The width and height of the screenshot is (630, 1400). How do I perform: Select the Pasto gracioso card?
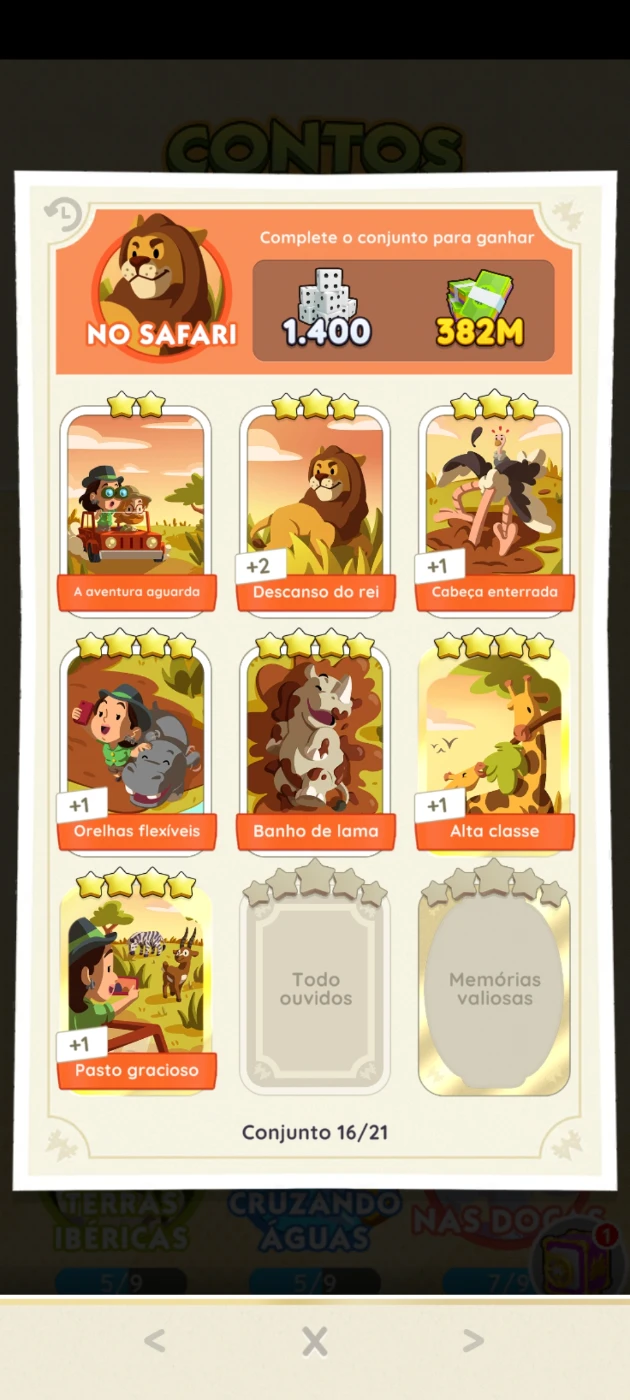(136, 980)
